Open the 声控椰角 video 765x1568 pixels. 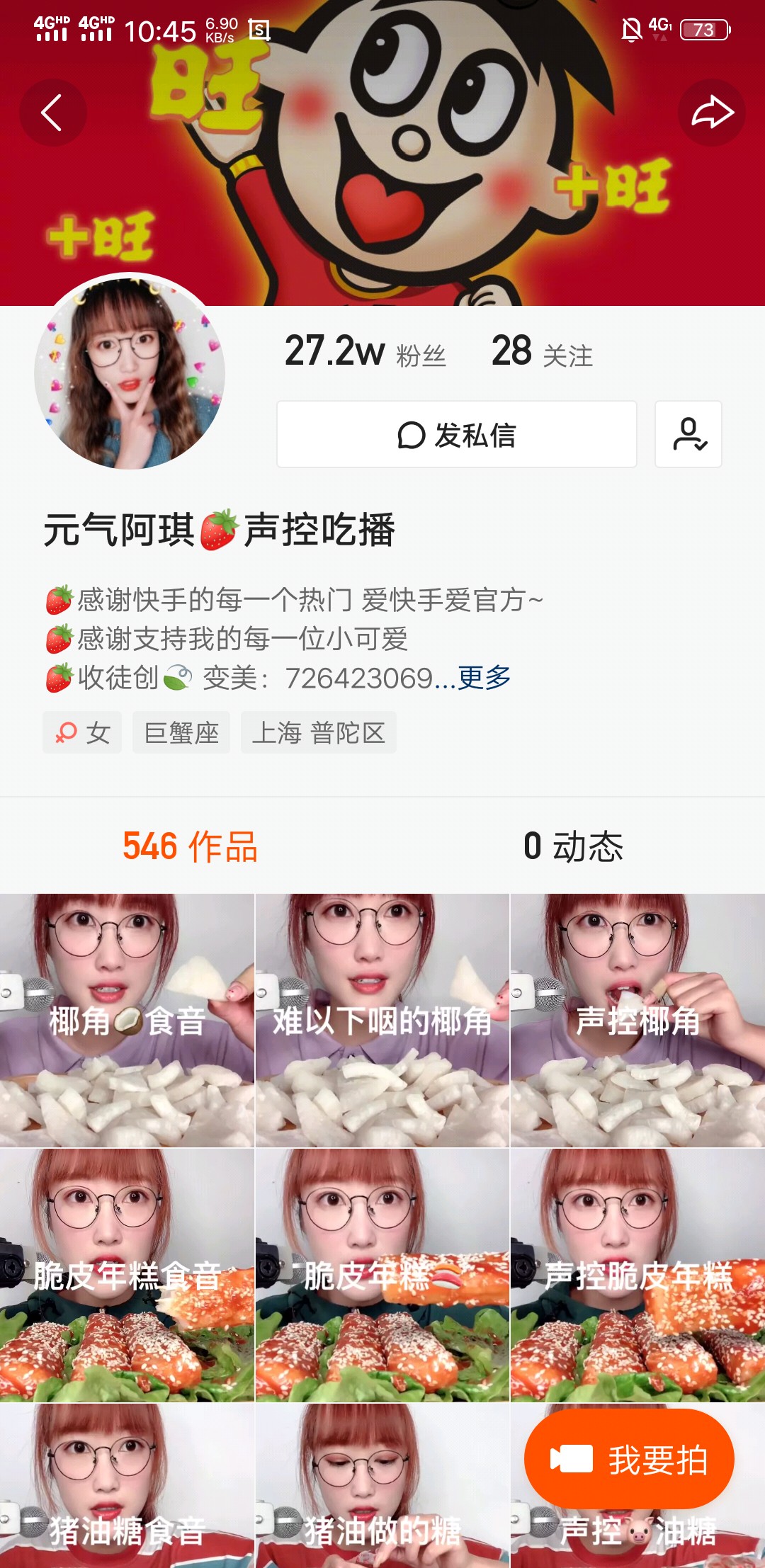click(637, 1021)
